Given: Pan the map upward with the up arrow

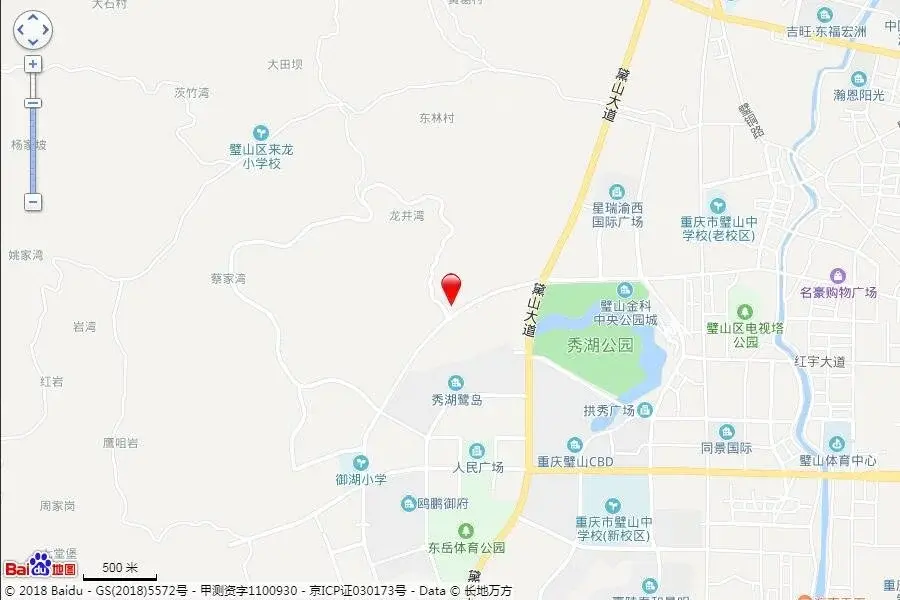Looking at the screenshot, I should tap(33, 19).
